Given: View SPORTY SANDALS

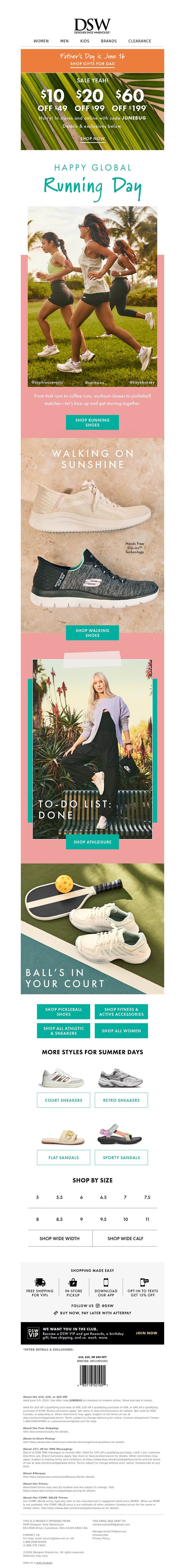Looking at the screenshot, I should tap(121, 1157).
